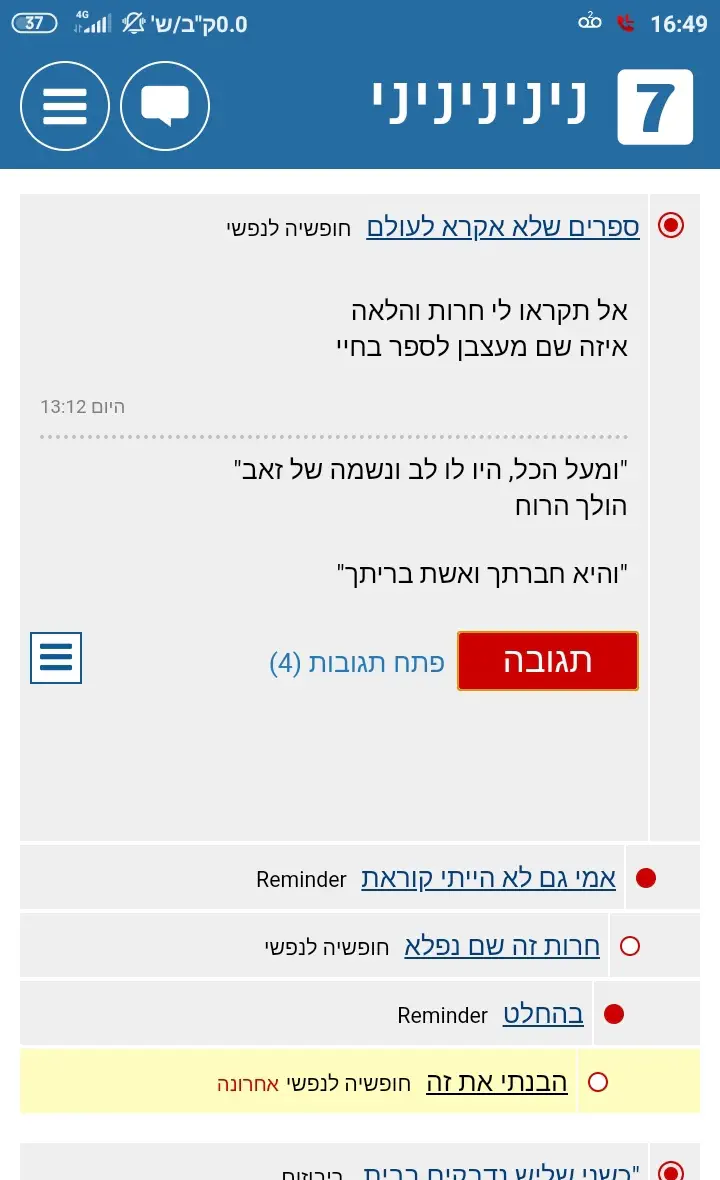This screenshot has width=720, height=1180.
Task: Open thread title ספרים שלא אקרא לעולם
Action: pyautogui.click(x=503, y=227)
